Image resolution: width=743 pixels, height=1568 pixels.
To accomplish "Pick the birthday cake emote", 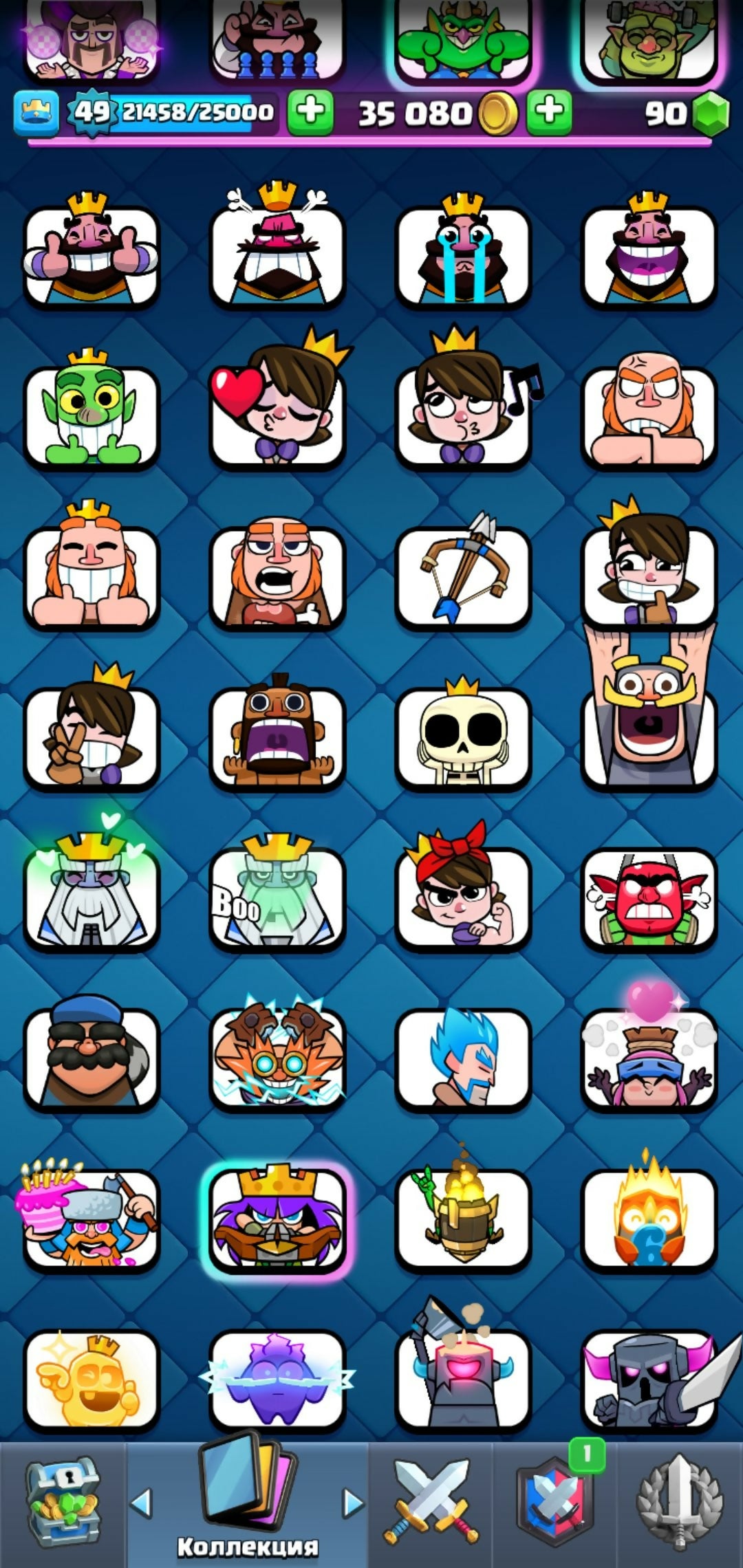I will (91, 1219).
